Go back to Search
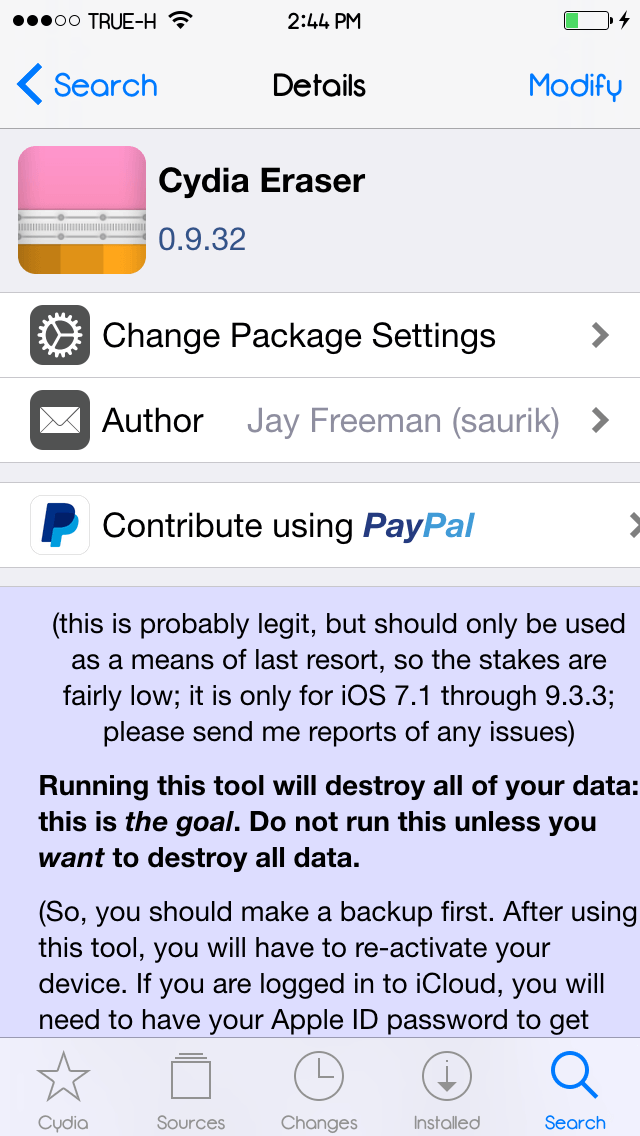 [88, 86]
